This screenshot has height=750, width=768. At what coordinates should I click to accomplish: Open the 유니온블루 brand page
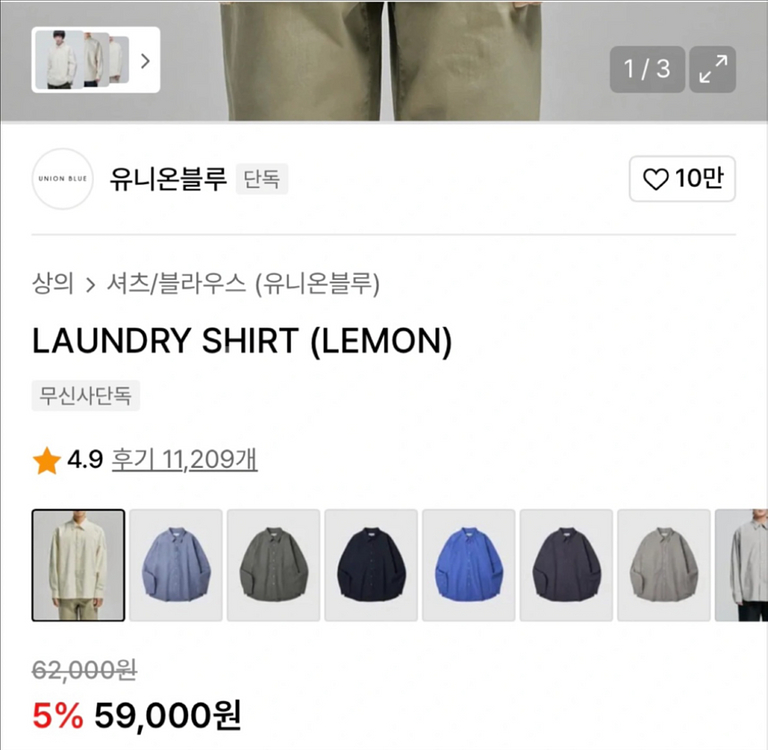(x=168, y=180)
